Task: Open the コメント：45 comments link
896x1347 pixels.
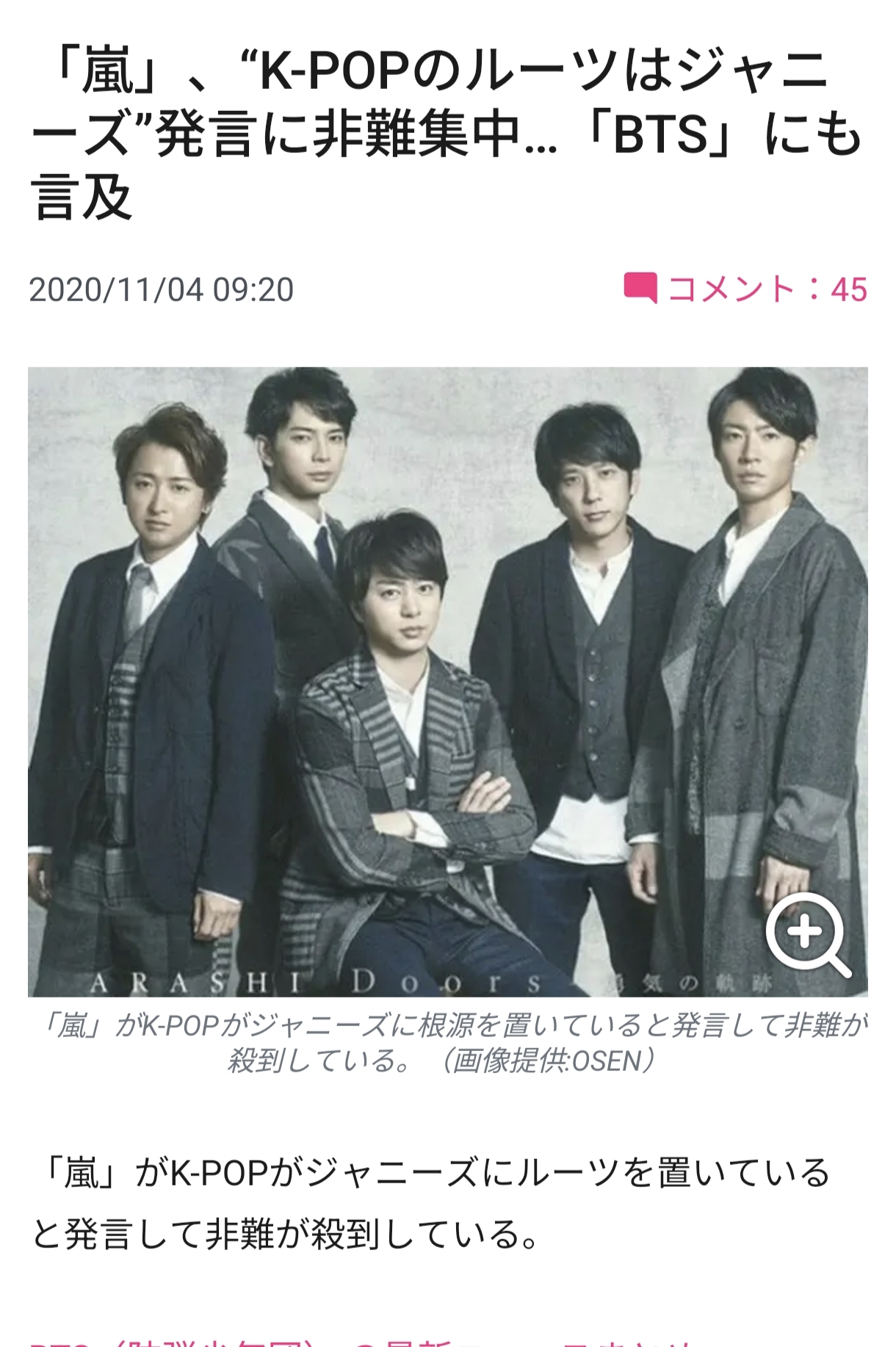Action: 746,289
